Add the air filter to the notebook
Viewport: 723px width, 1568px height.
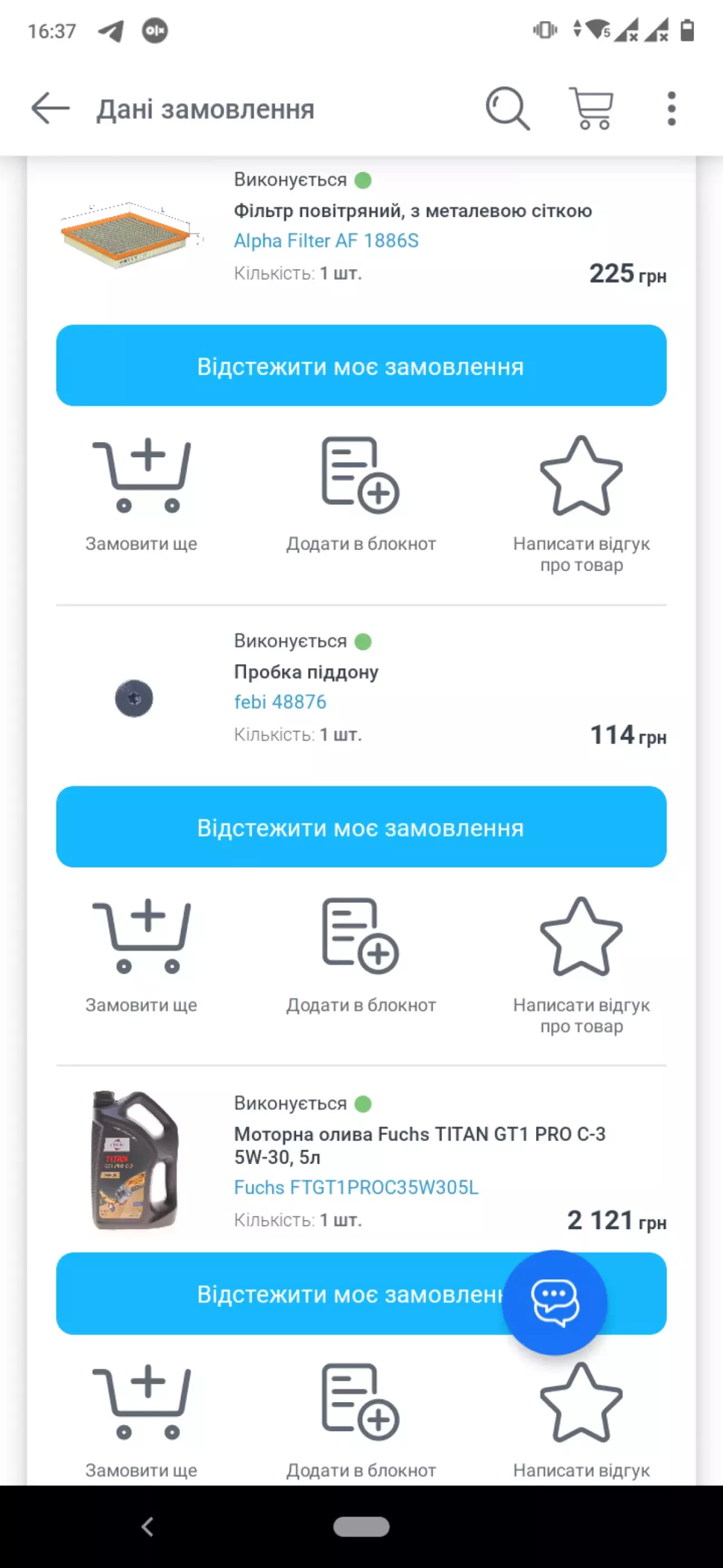coord(361,494)
